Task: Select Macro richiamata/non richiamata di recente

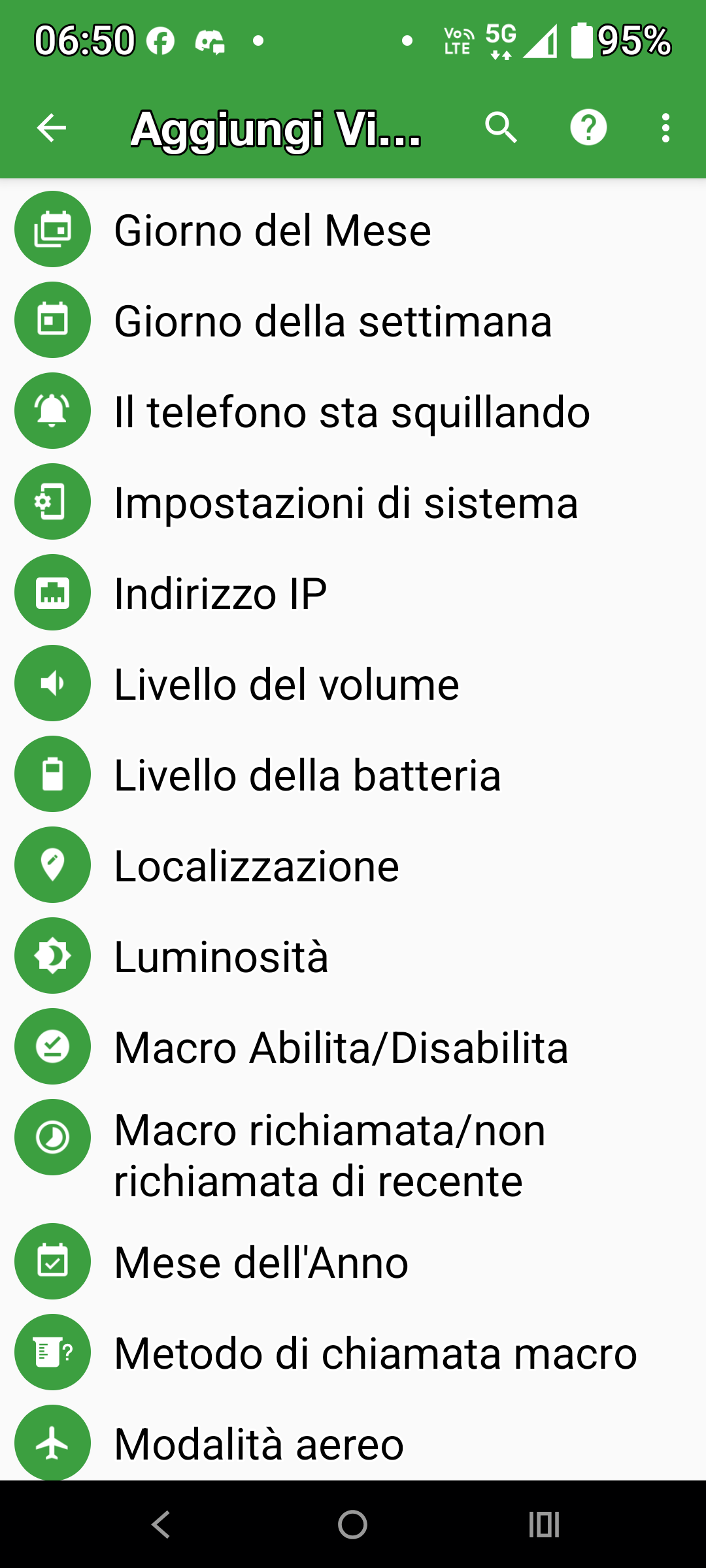Action: (329, 1155)
